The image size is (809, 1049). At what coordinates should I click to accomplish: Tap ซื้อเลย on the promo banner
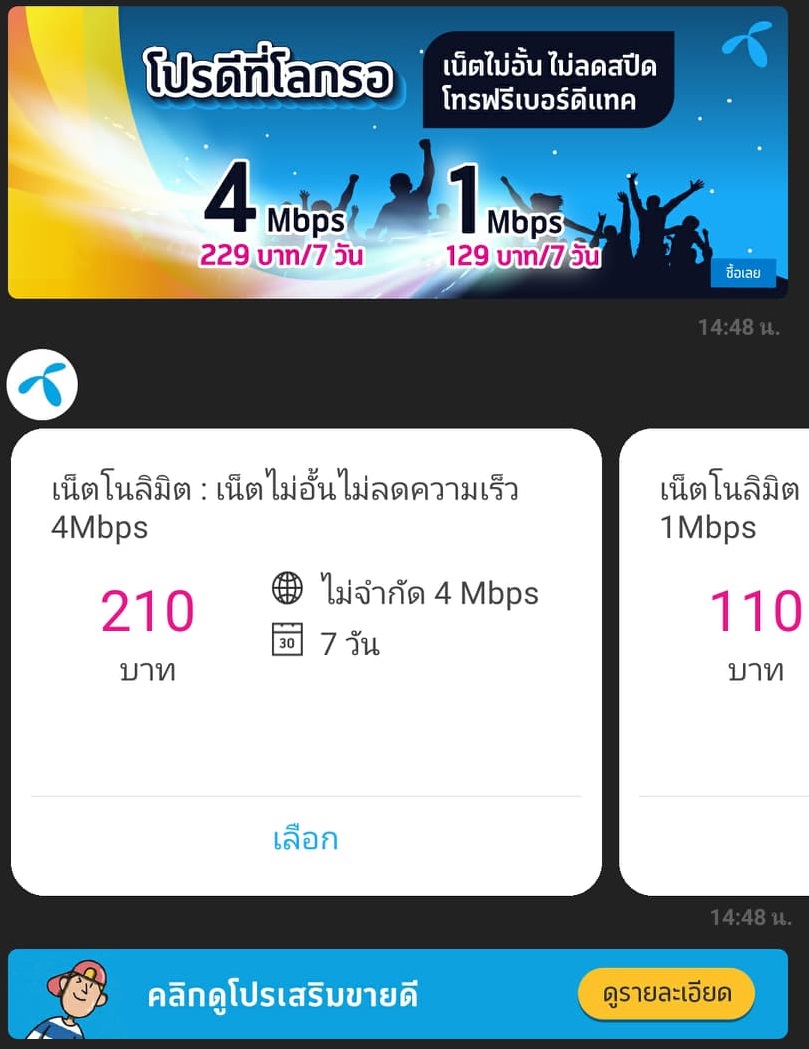(743, 273)
